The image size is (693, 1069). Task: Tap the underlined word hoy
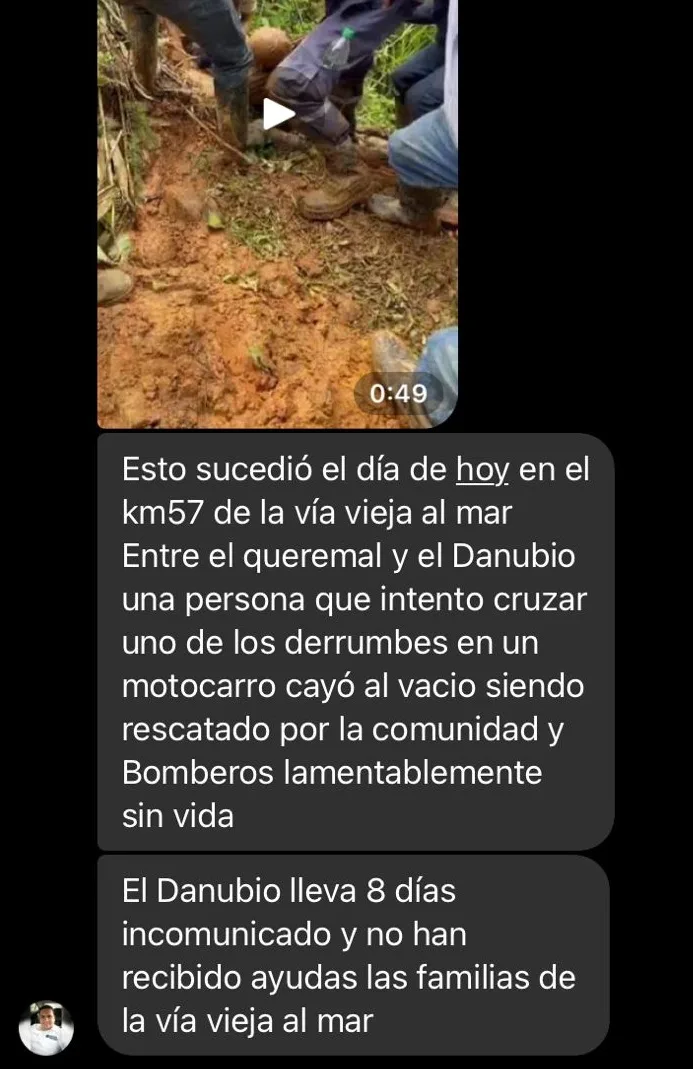coord(482,470)
